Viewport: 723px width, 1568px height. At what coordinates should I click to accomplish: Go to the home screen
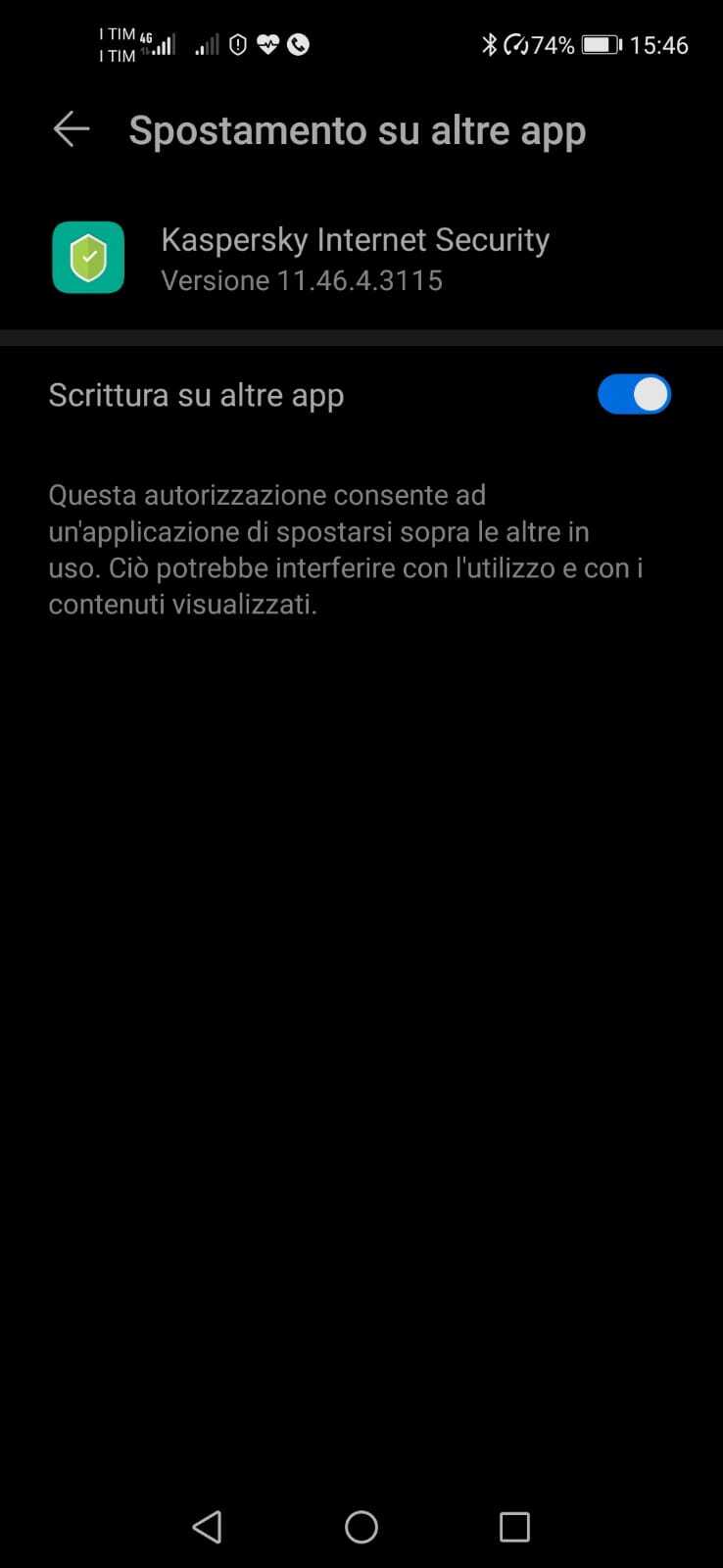pyautogui.click(x=361, y=1526)
